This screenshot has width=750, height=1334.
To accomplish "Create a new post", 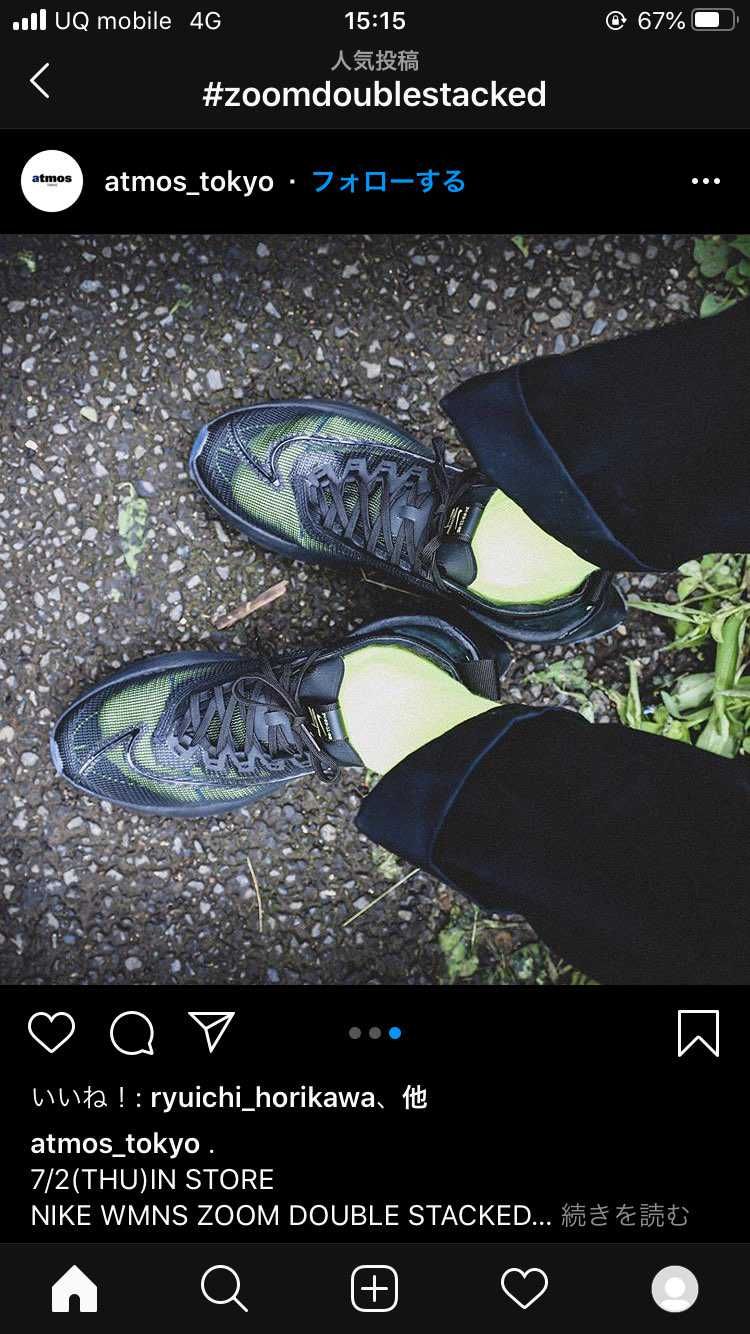I will coord(375,1289).
